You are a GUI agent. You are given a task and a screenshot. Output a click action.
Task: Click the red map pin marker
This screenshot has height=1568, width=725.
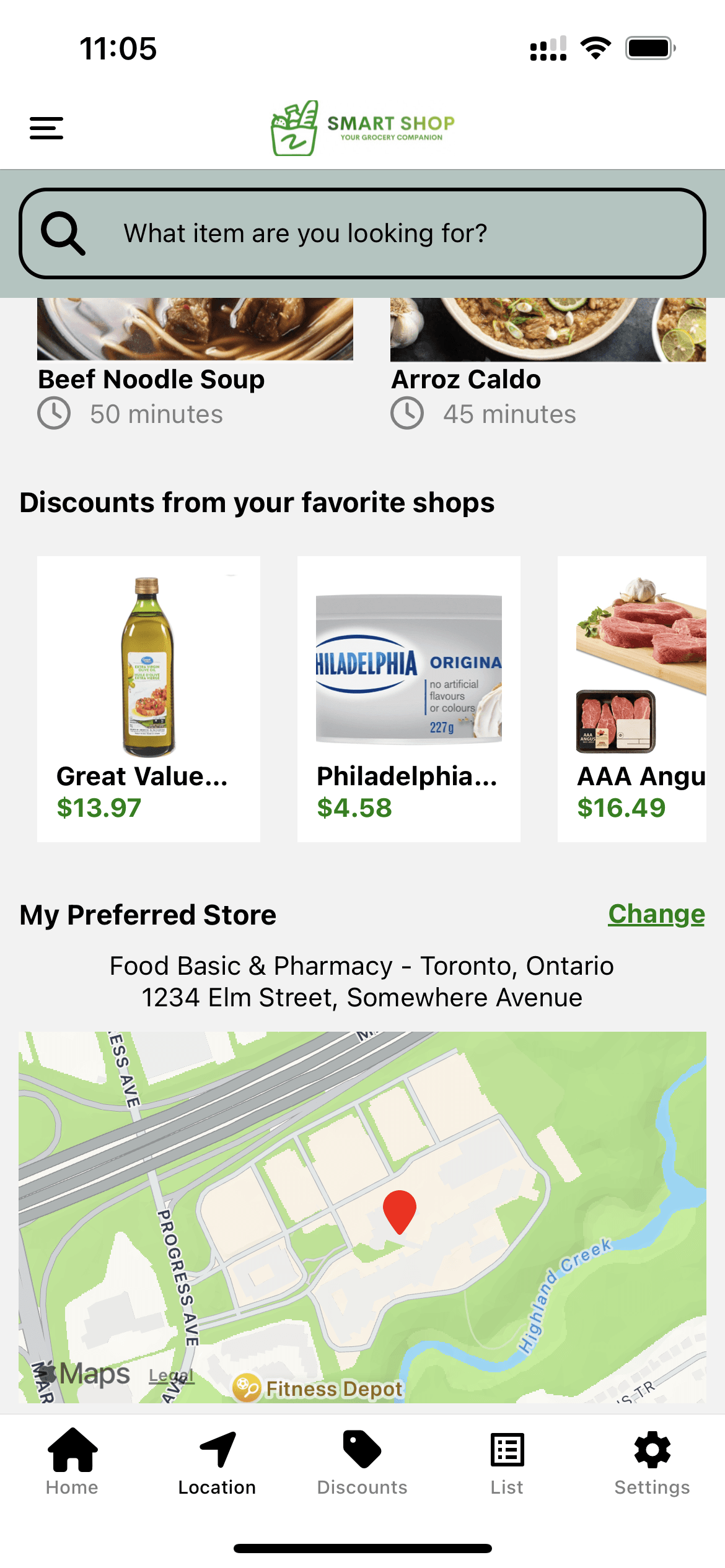point(401,1212)
